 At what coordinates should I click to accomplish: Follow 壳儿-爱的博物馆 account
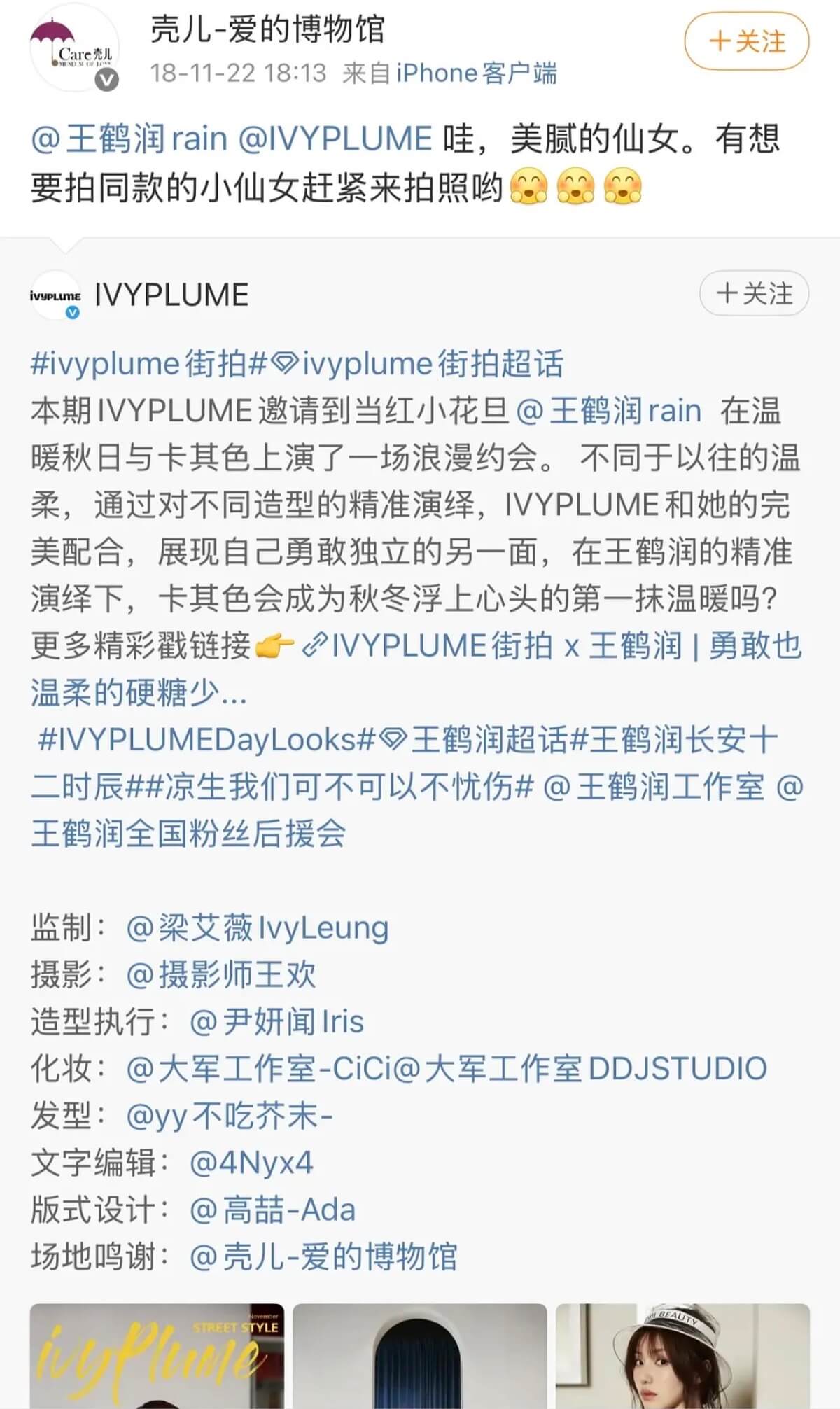click(746, 42)
